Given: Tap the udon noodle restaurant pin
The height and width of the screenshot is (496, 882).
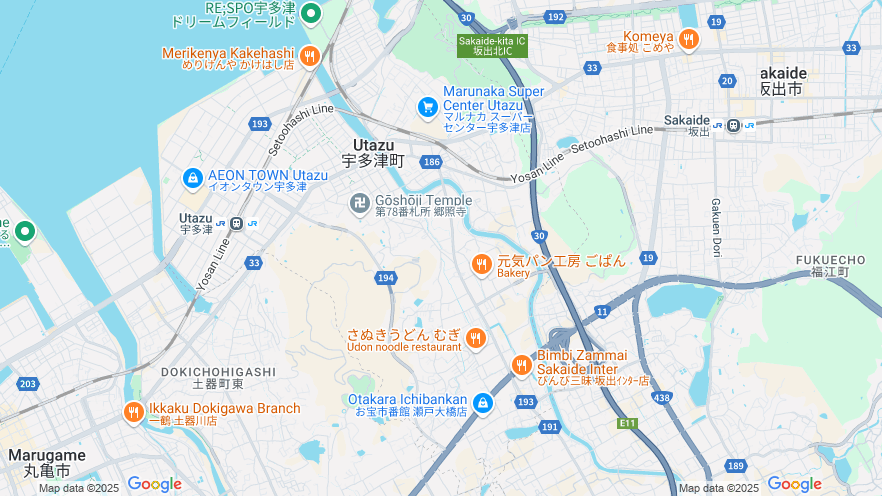Looking at the screenshot, I should (475, 338).
